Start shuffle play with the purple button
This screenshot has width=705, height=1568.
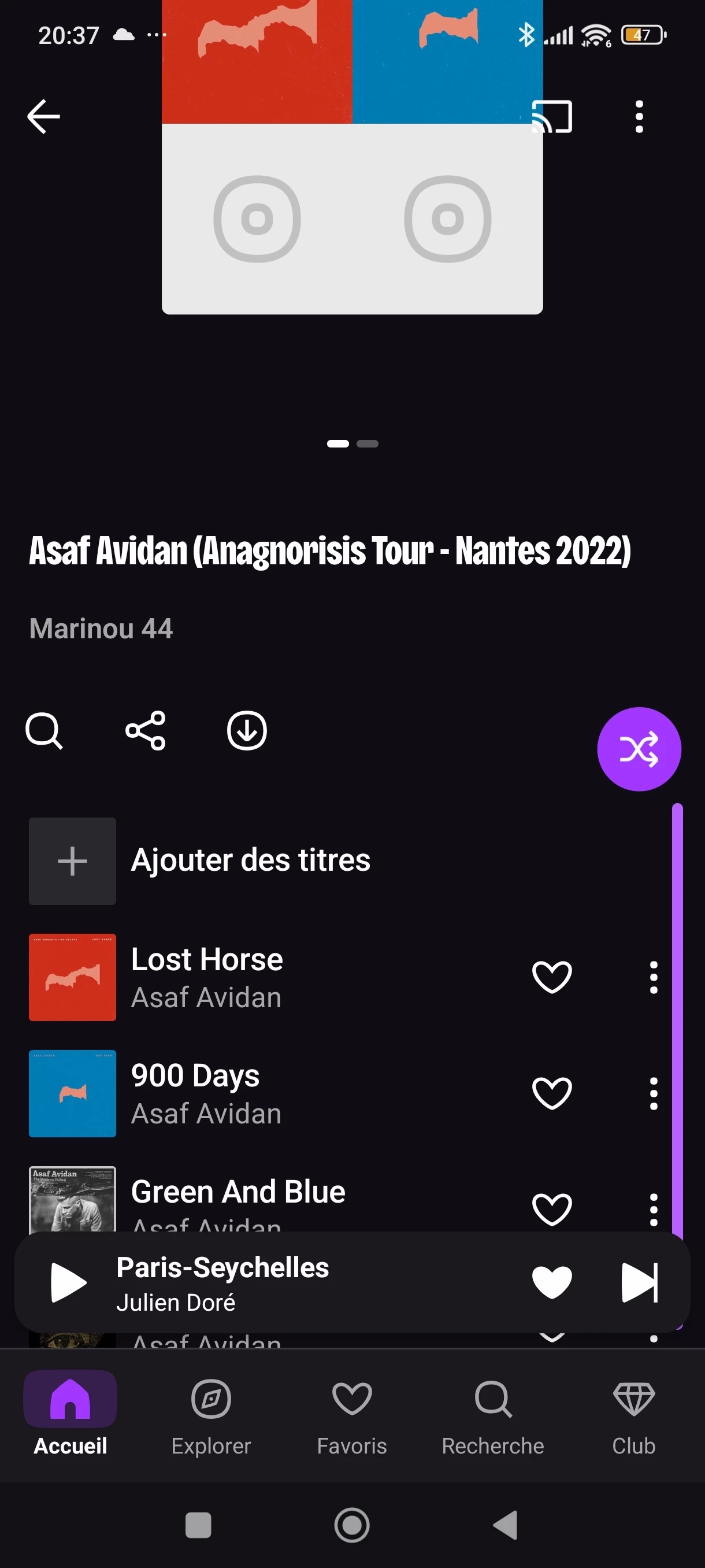(x=639, y=749)
